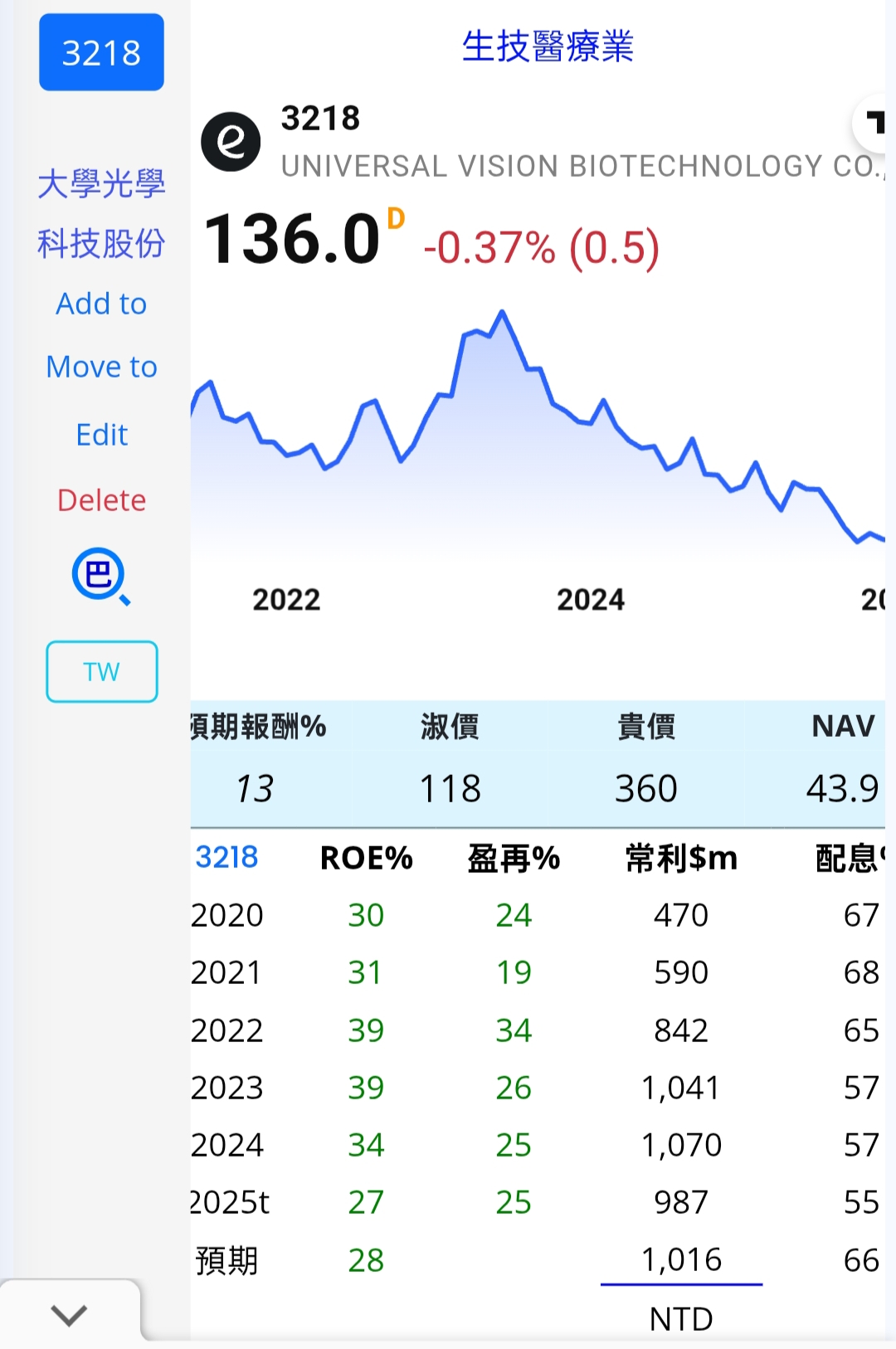
Task: Open the magnifier search icon
Action: 101,576
